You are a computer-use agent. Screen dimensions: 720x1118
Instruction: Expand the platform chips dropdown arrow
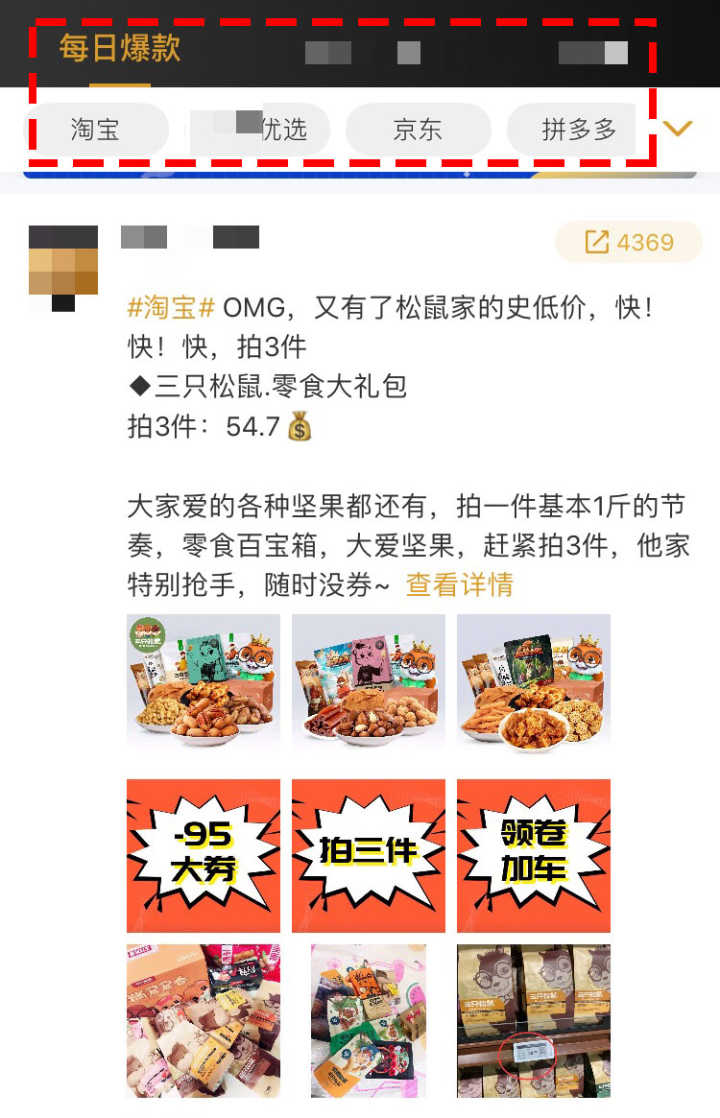(678, 128)
